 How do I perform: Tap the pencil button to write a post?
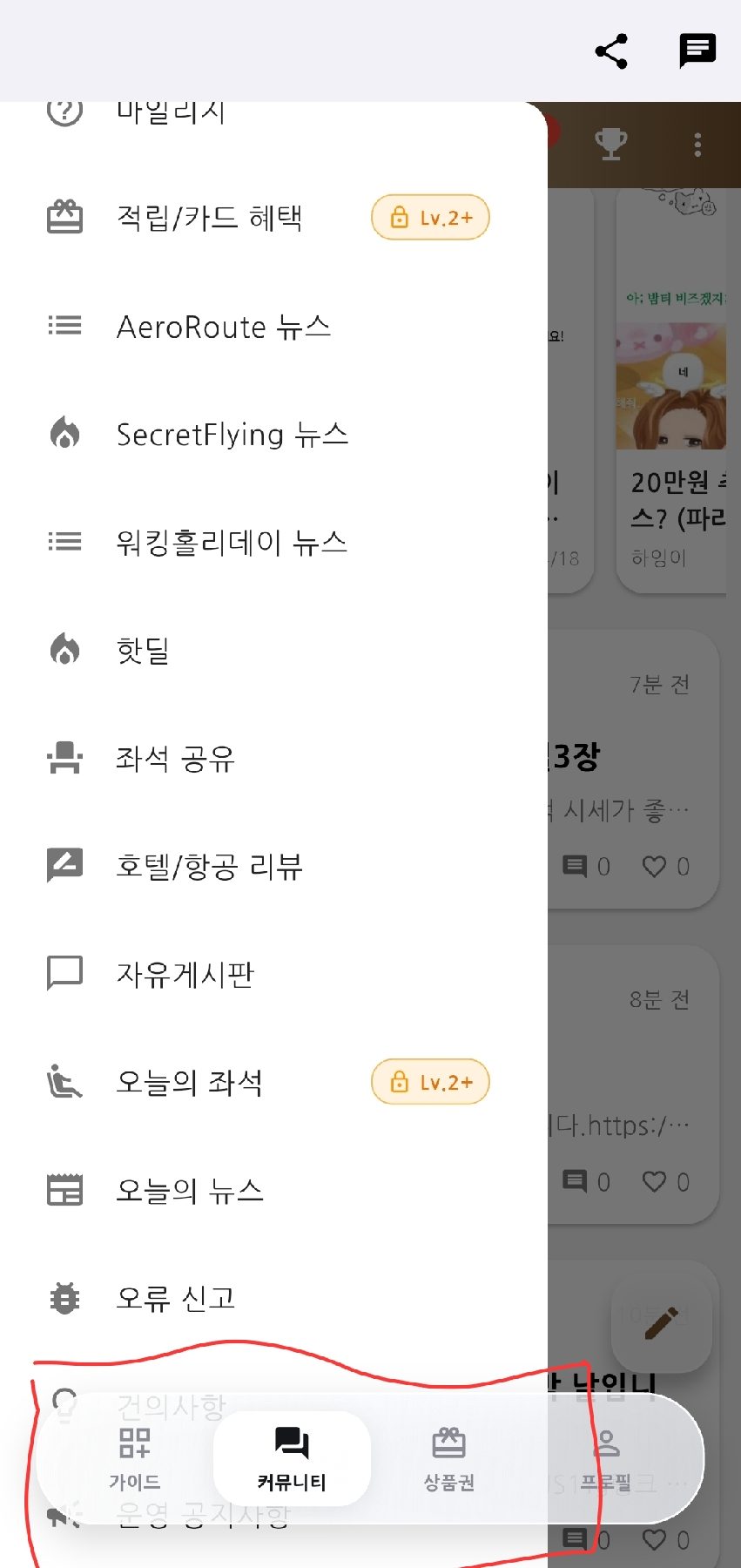click(661, 1323)
